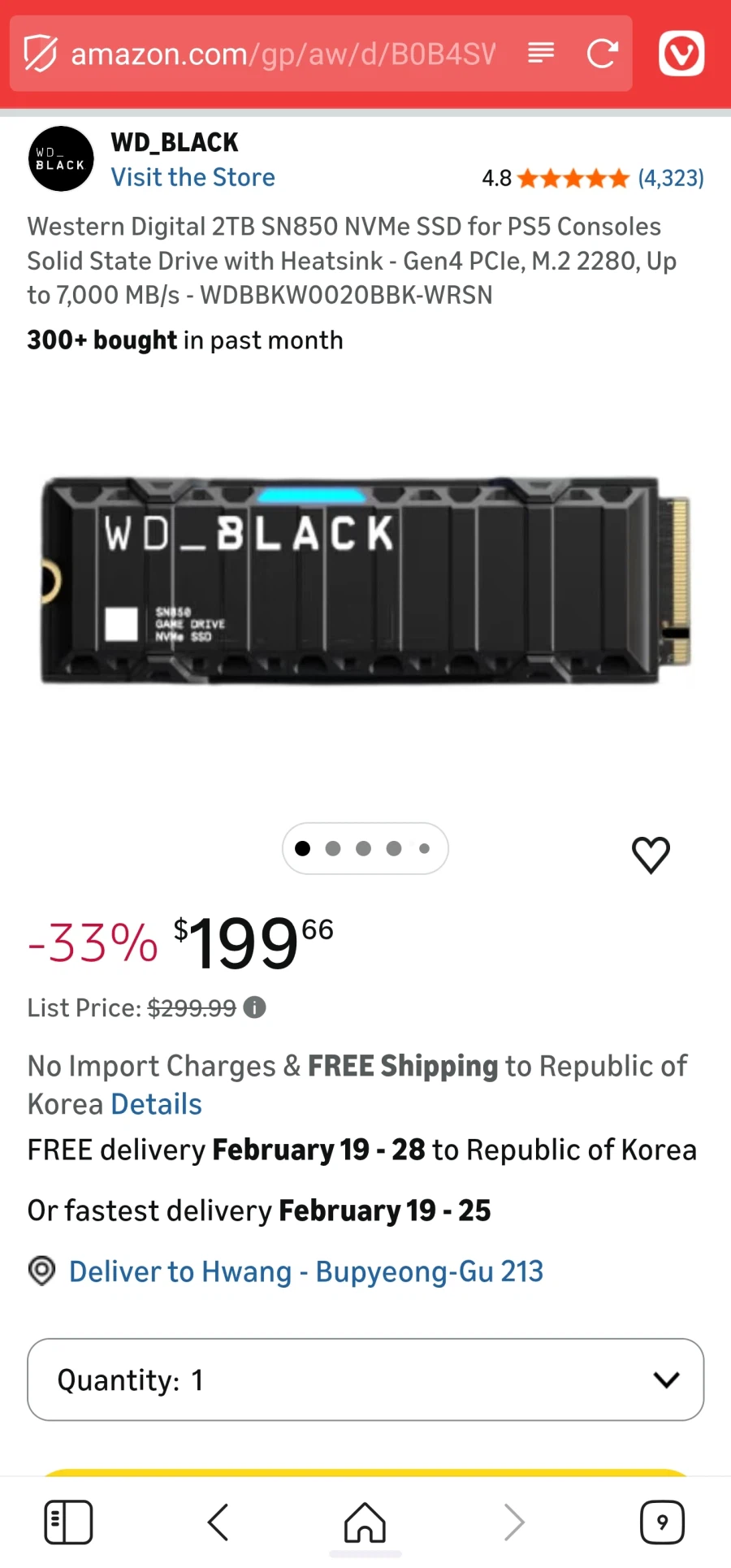731x1568 pixels.
Task: Select the first carousel dot indicator
Action: coord(302,848)
